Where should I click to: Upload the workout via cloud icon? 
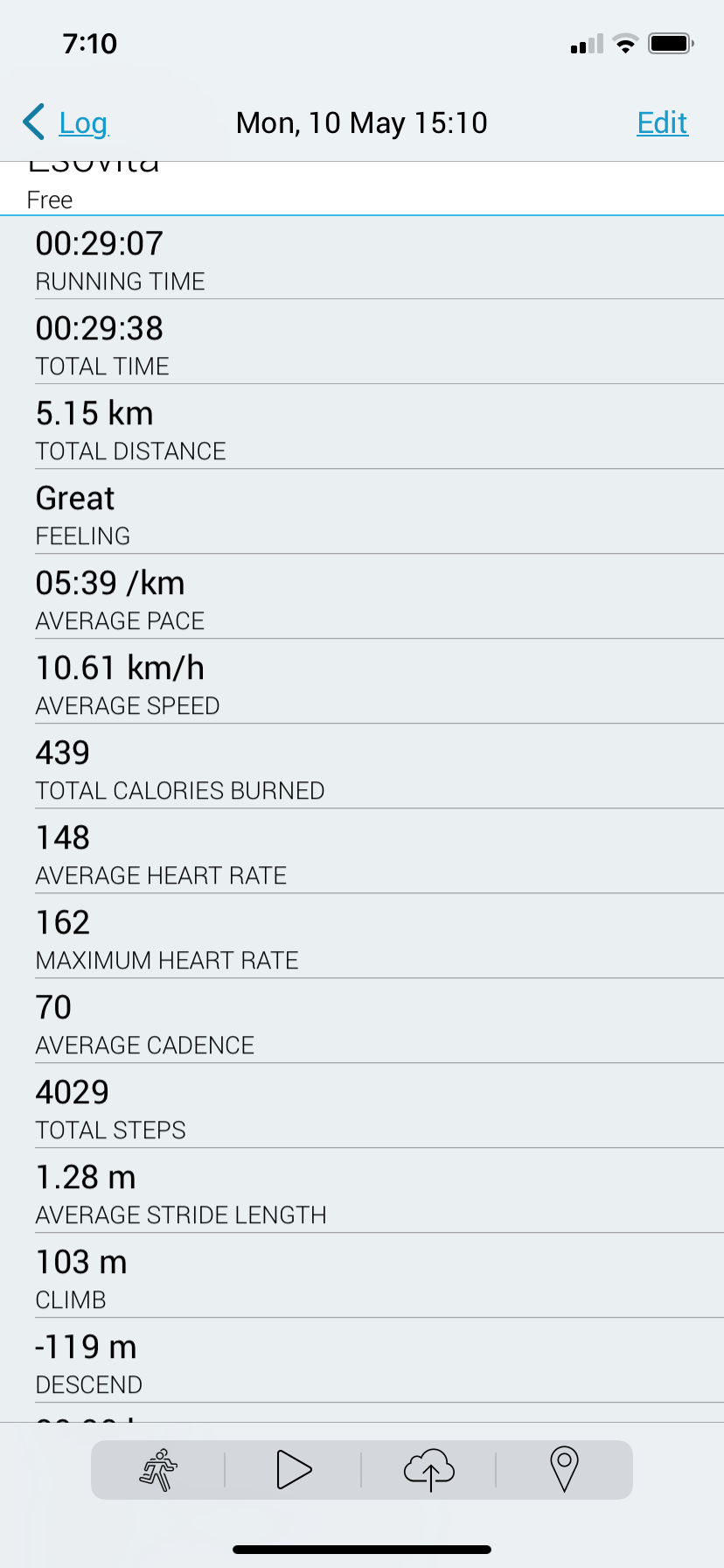[x=429, y=1469]
